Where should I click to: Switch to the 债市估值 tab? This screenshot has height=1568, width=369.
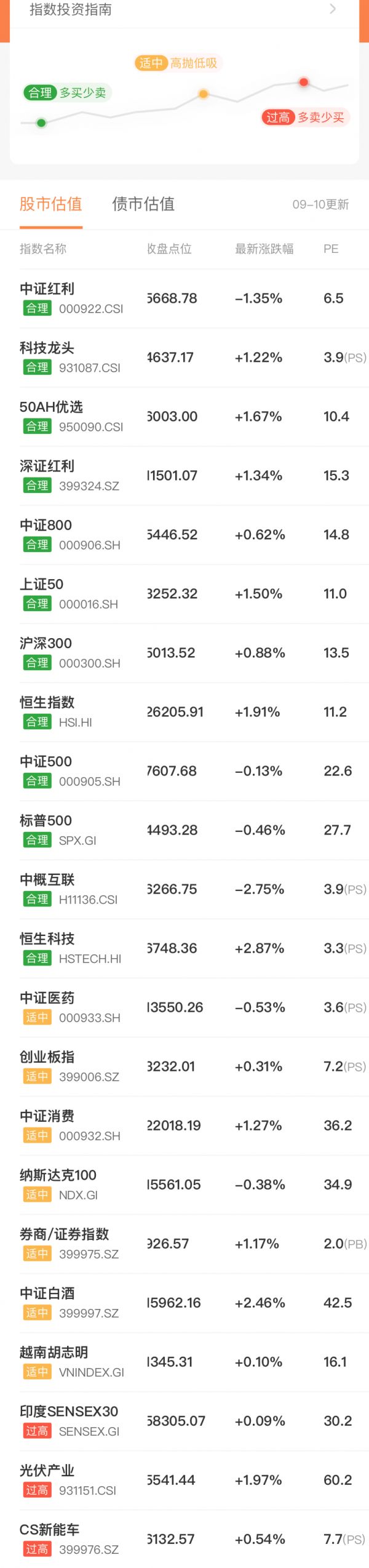coord(143,204)
